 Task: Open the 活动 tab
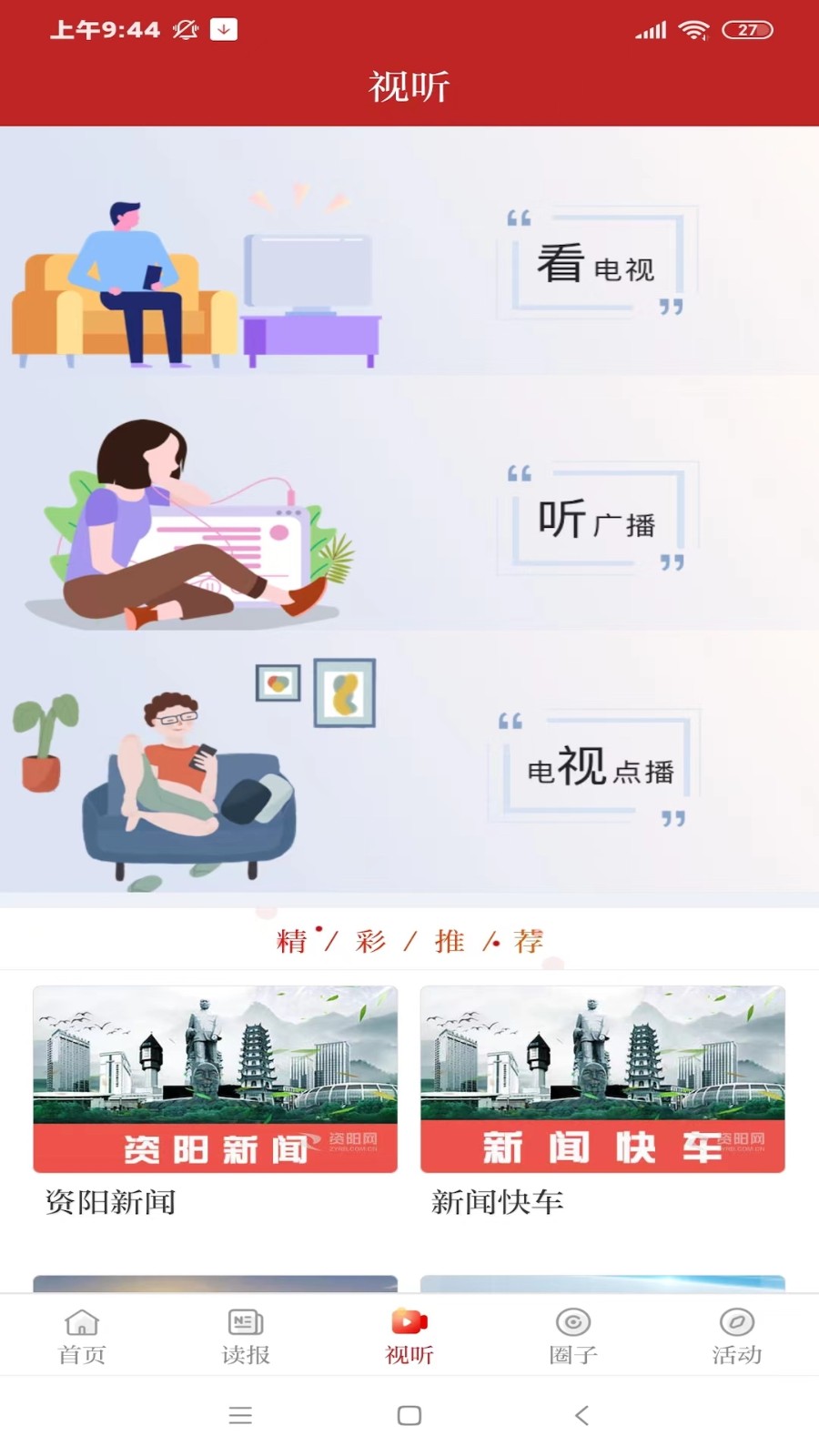point(737,1336)
